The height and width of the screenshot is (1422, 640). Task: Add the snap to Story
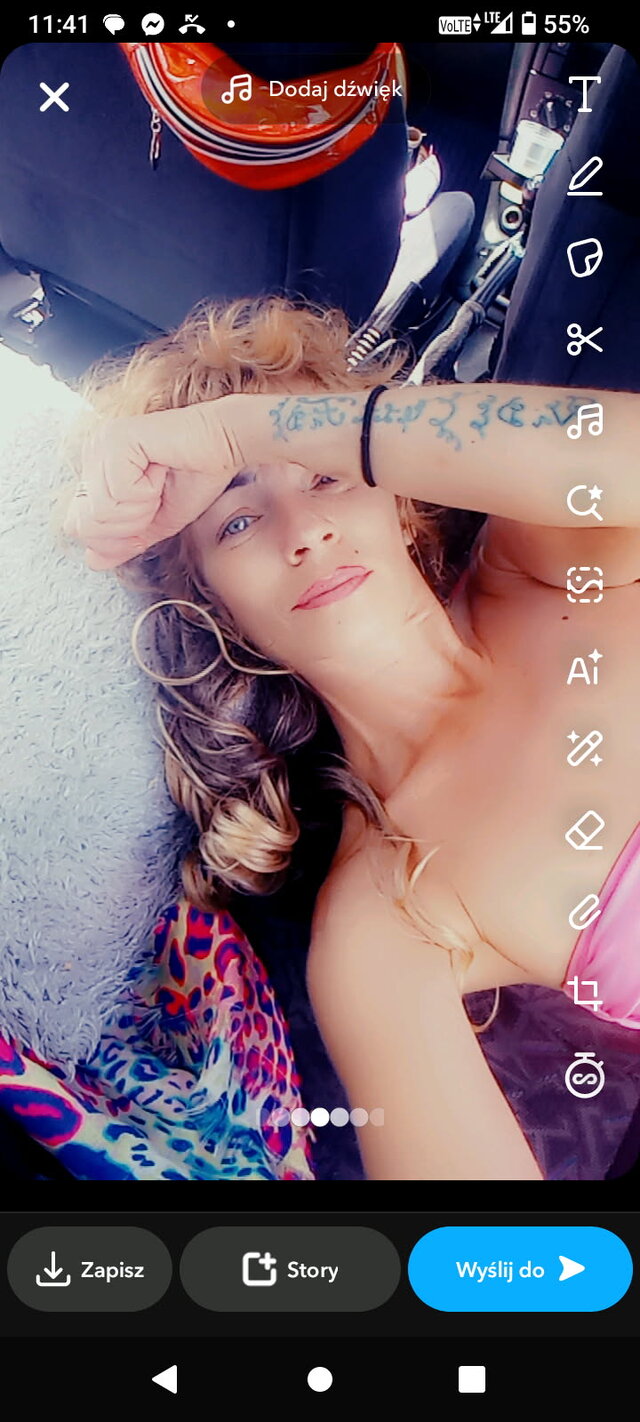[290, 1270]
